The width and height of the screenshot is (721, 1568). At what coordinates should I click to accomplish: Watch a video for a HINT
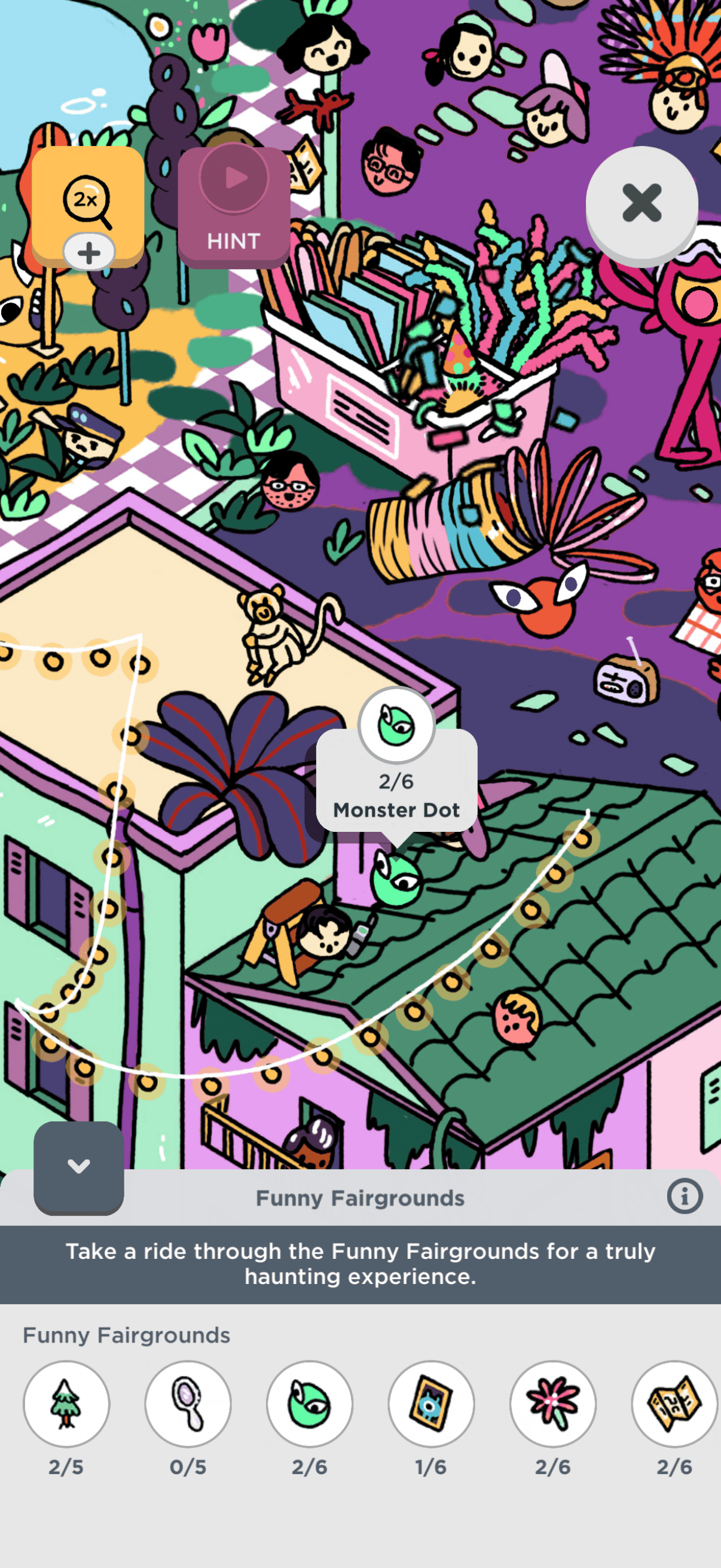point(234,206)
